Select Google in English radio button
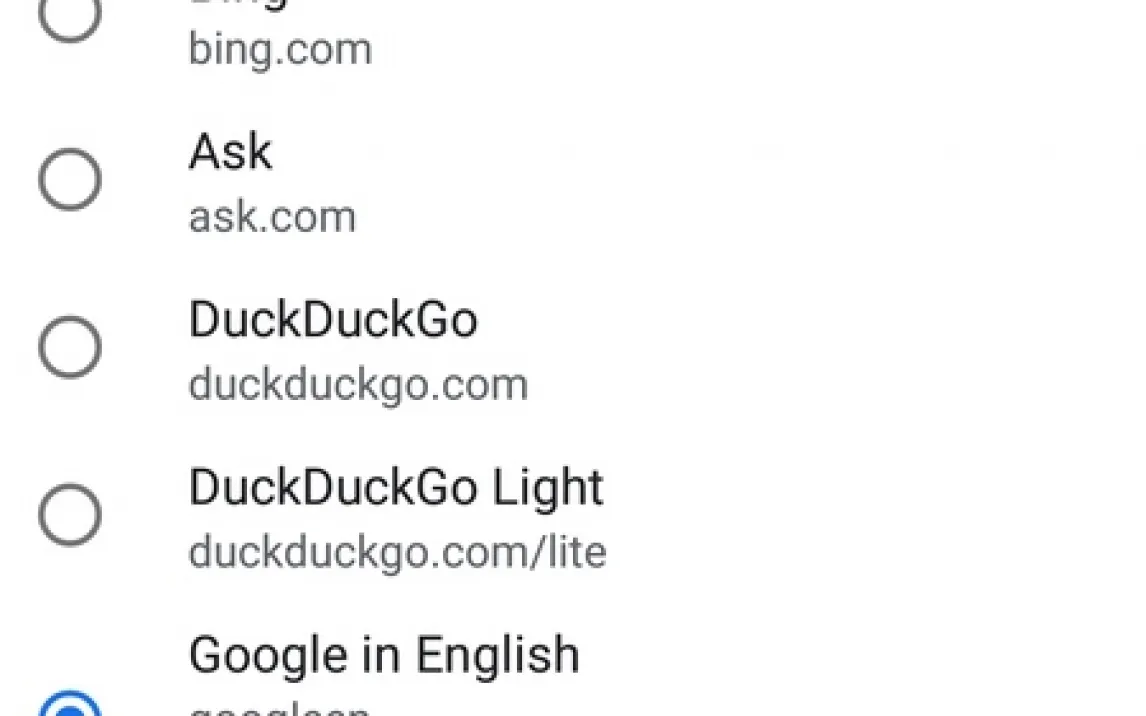1146x716 pixels. (x=70, y=706)
